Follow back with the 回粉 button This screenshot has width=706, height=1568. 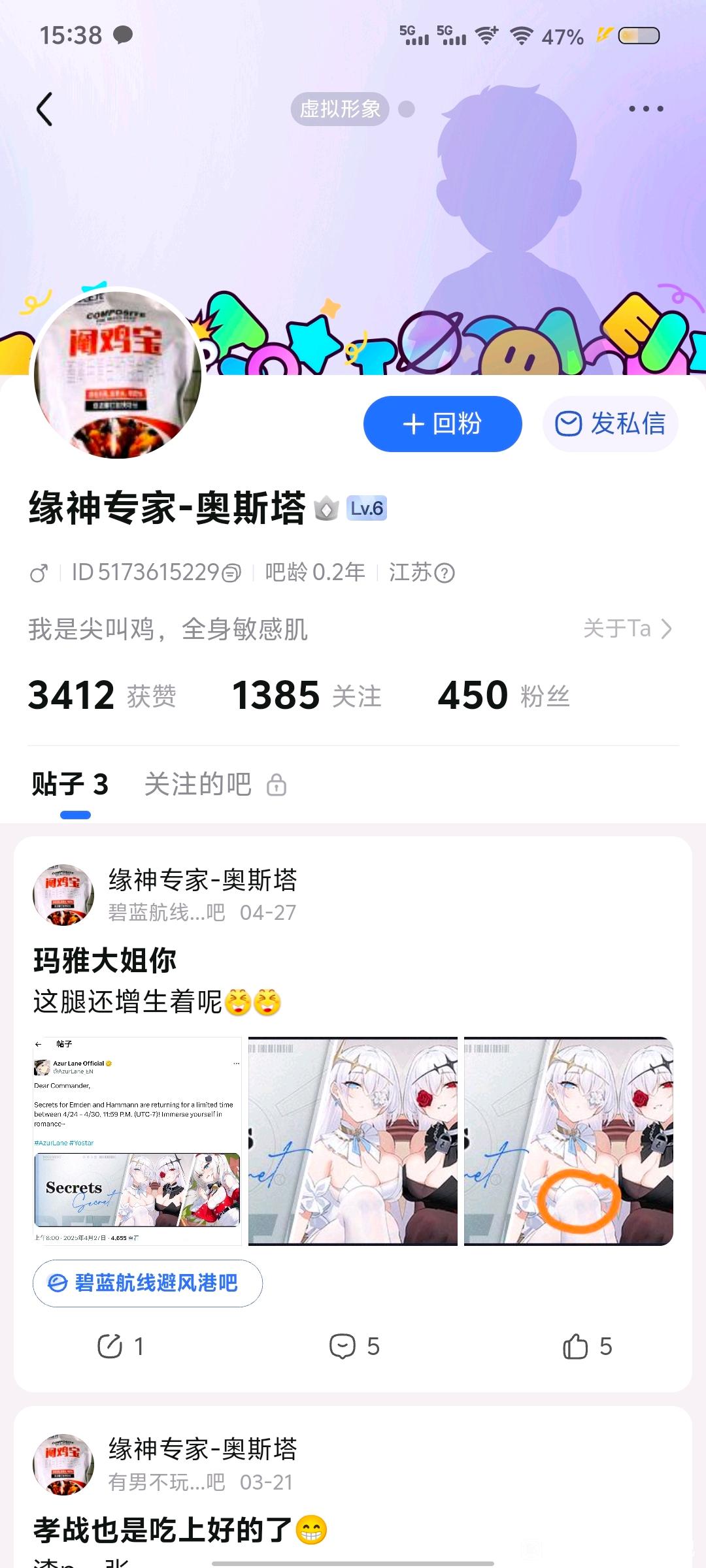443,424
